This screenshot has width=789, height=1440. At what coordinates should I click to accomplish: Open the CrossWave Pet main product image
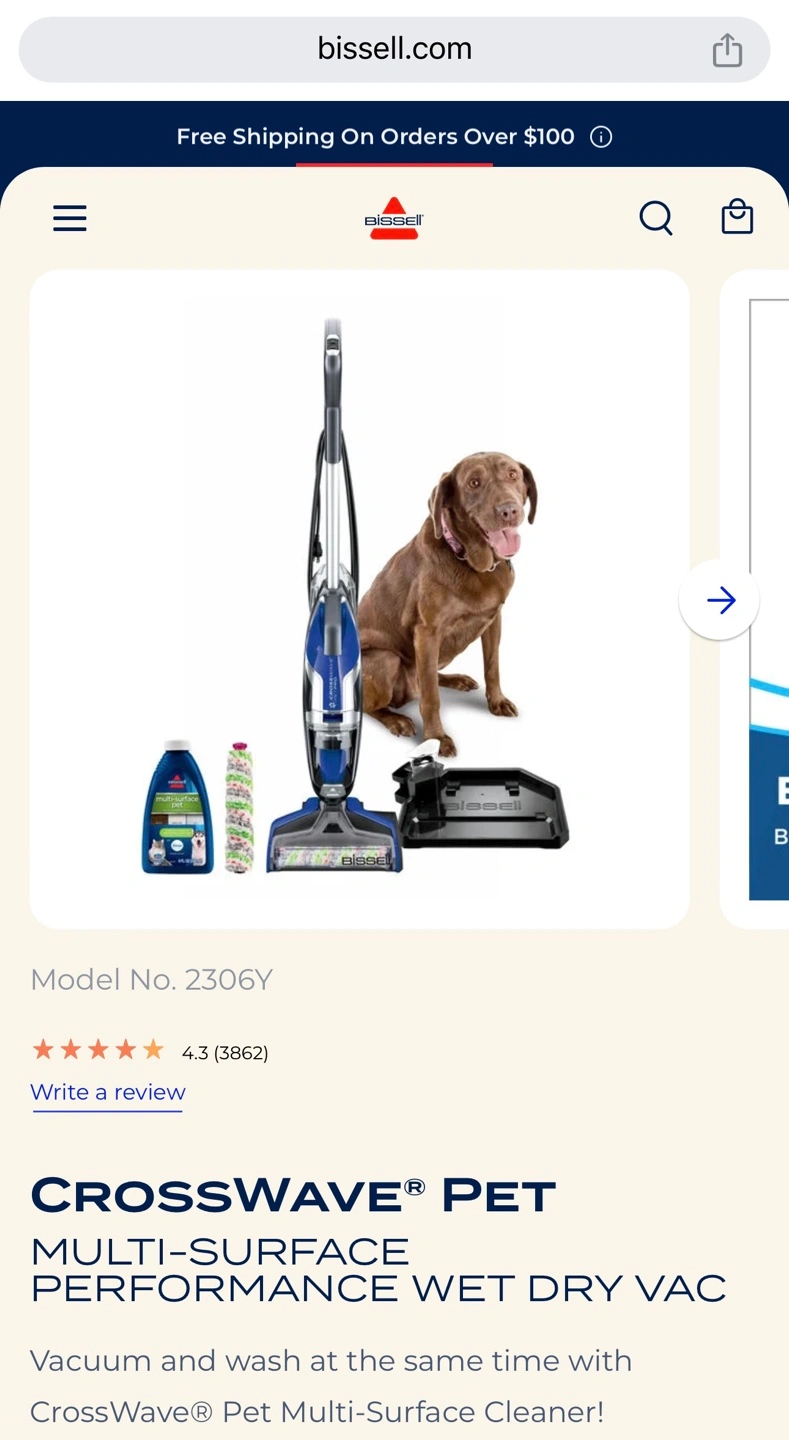(x=360, y=599)
